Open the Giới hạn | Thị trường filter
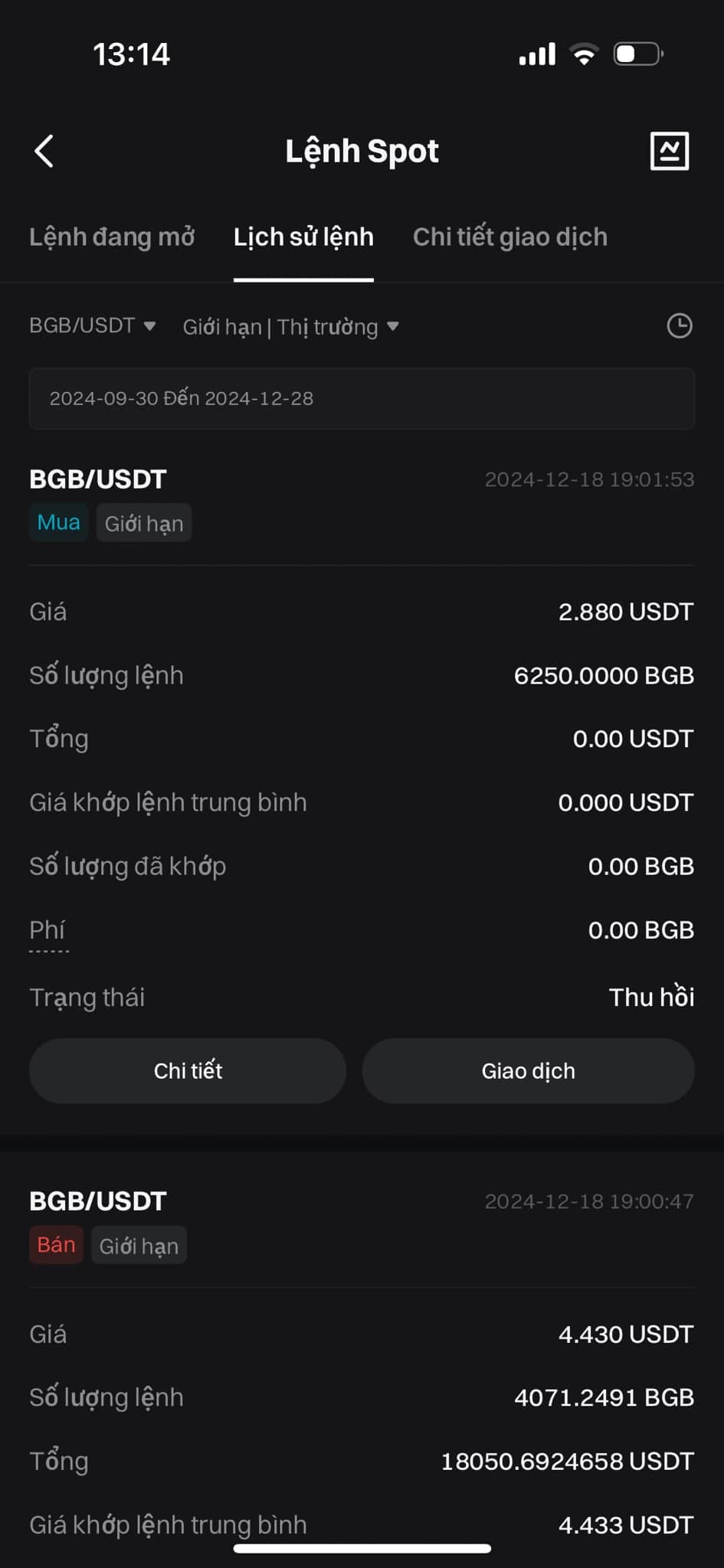This screenshot has height=1568, width=724. click(x=290, y=327)
